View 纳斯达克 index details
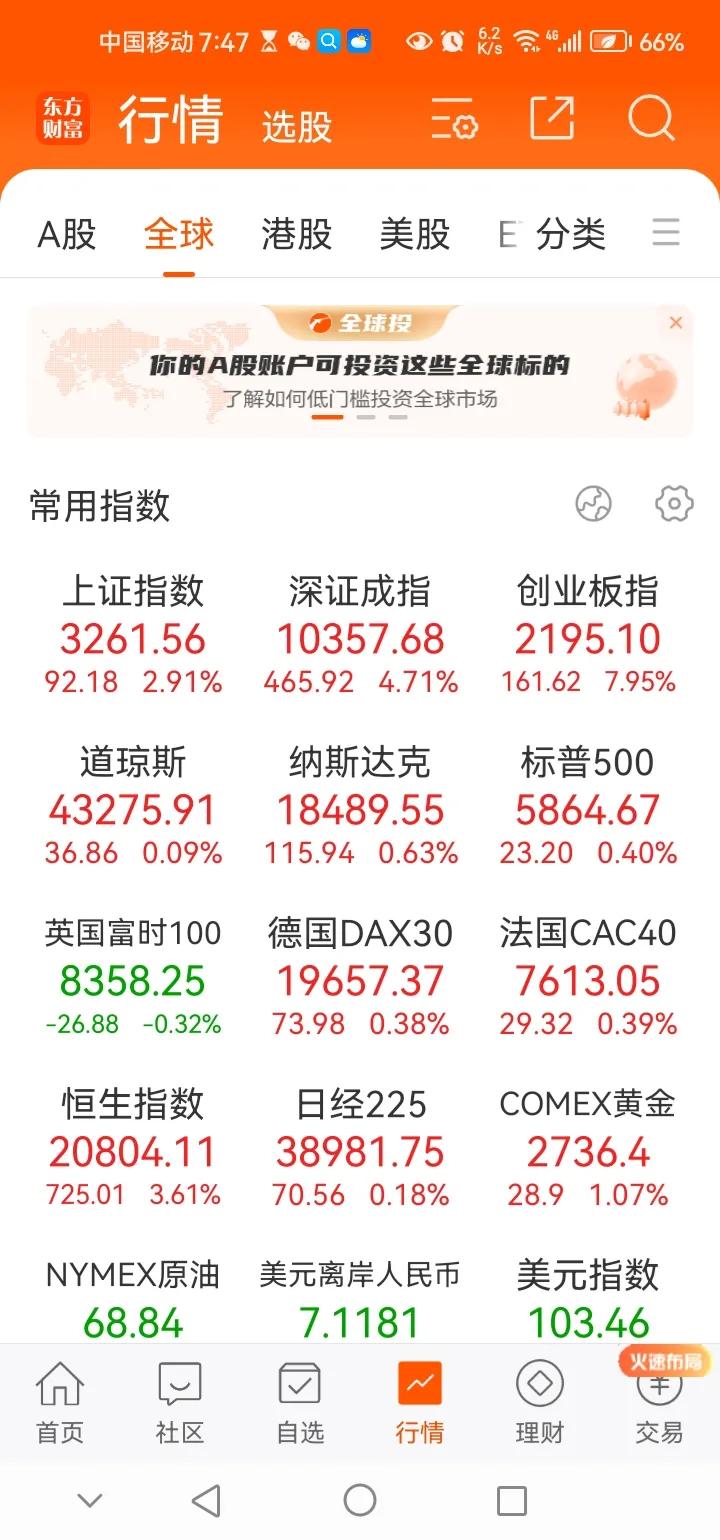720x1540 pixels. click(x=360, y=805)
